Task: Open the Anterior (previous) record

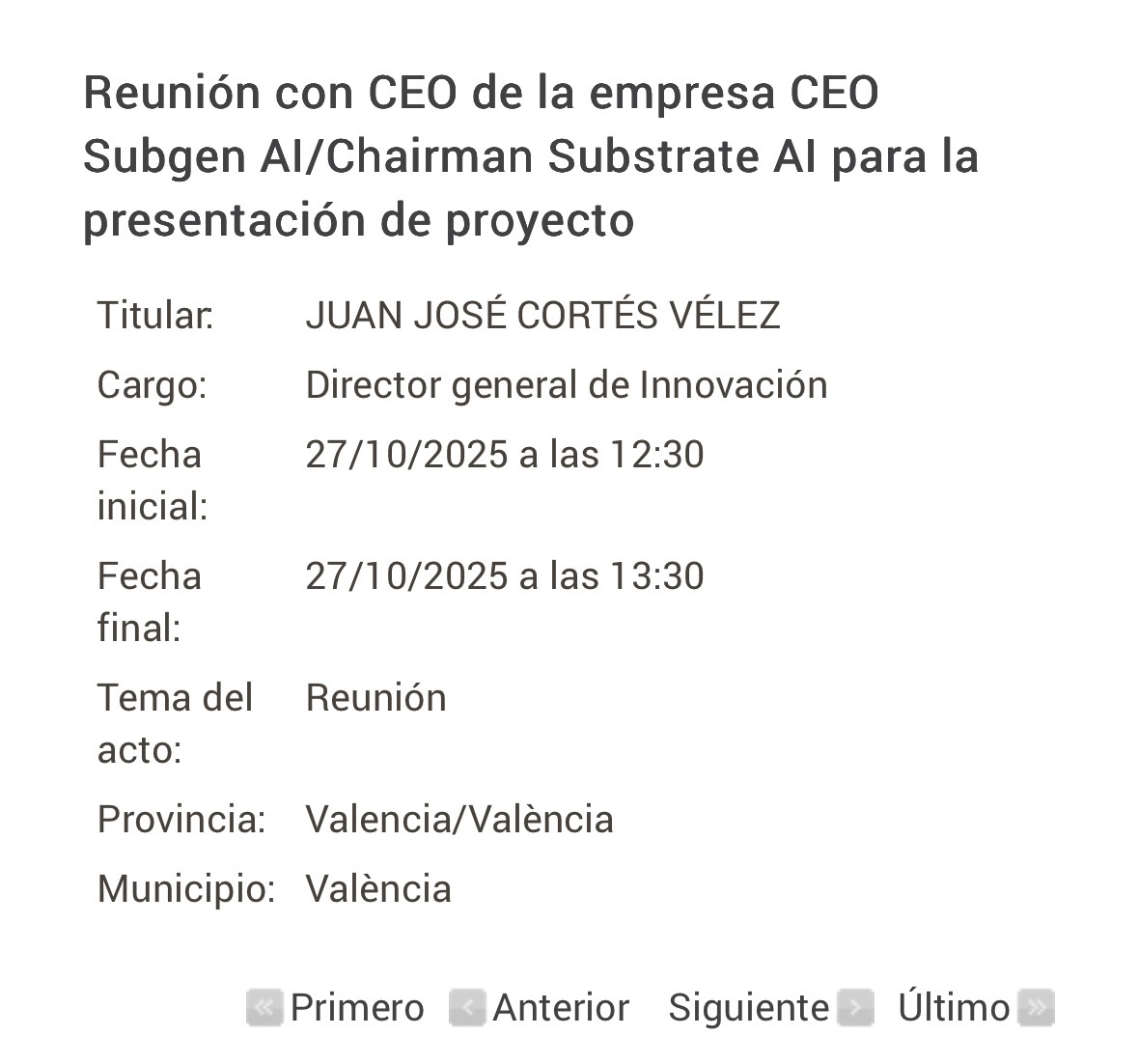Action: pos(541,1008)
